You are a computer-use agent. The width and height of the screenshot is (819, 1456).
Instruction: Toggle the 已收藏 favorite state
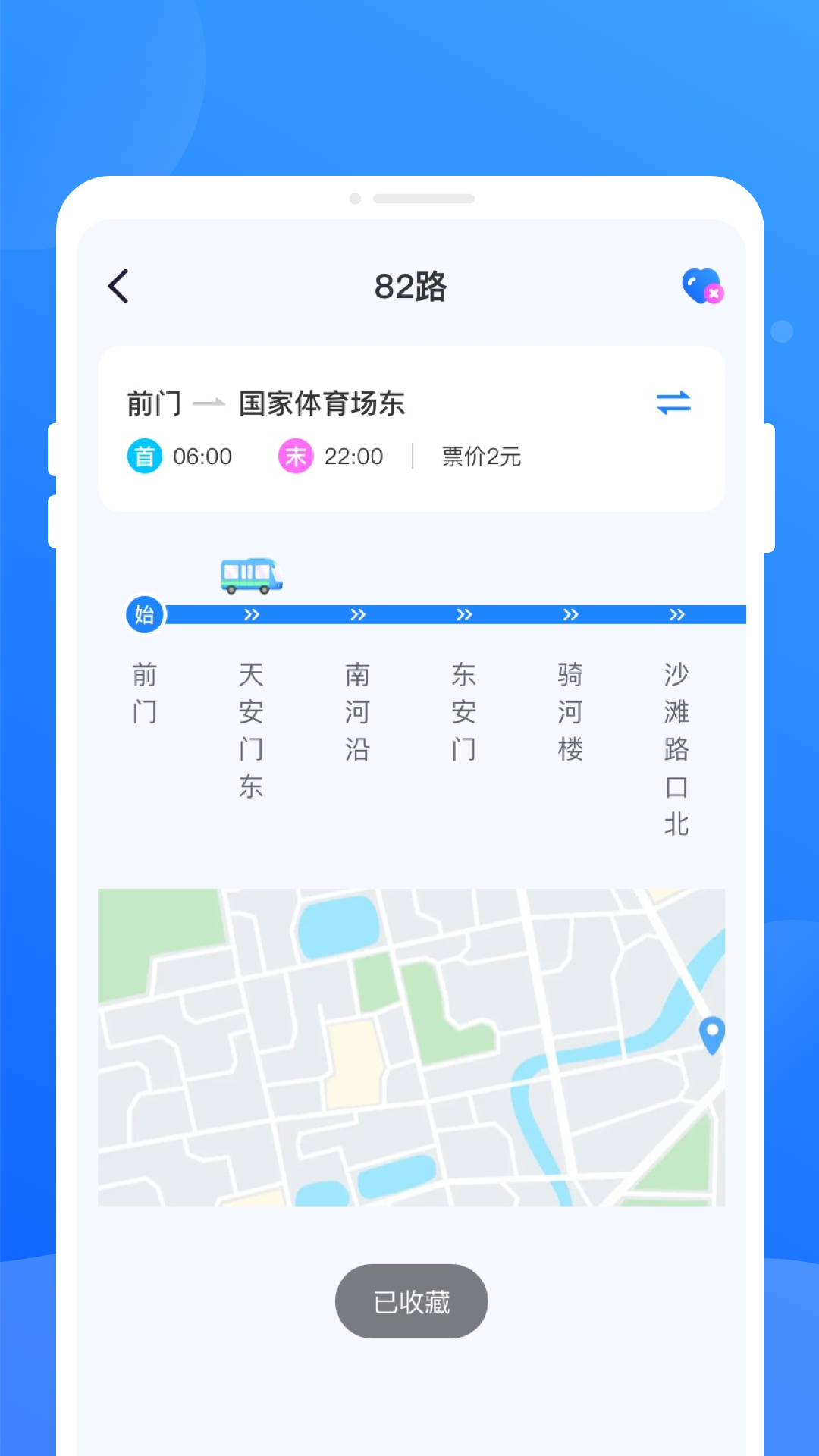[411, 1300]
